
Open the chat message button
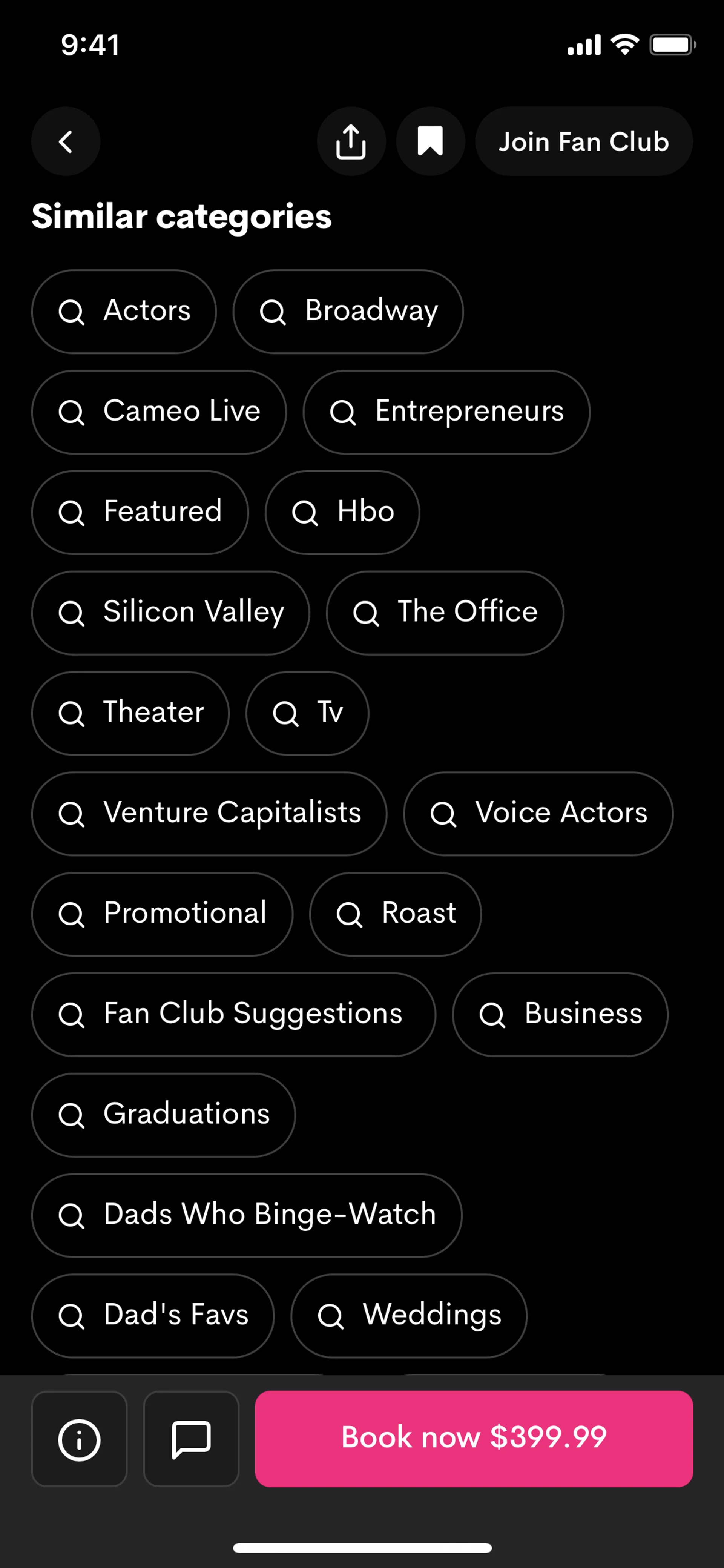191,1439
